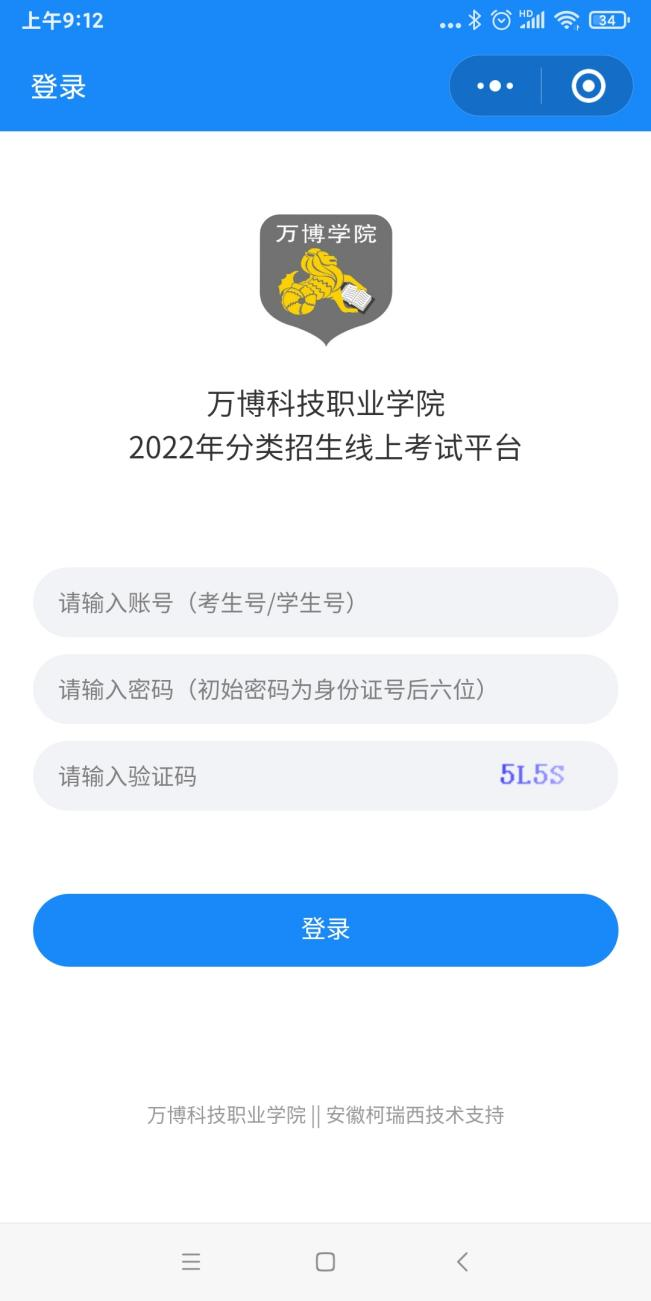Tap the blue 登录 button
The image size is (651, 1301).
[x=325, y=930]
